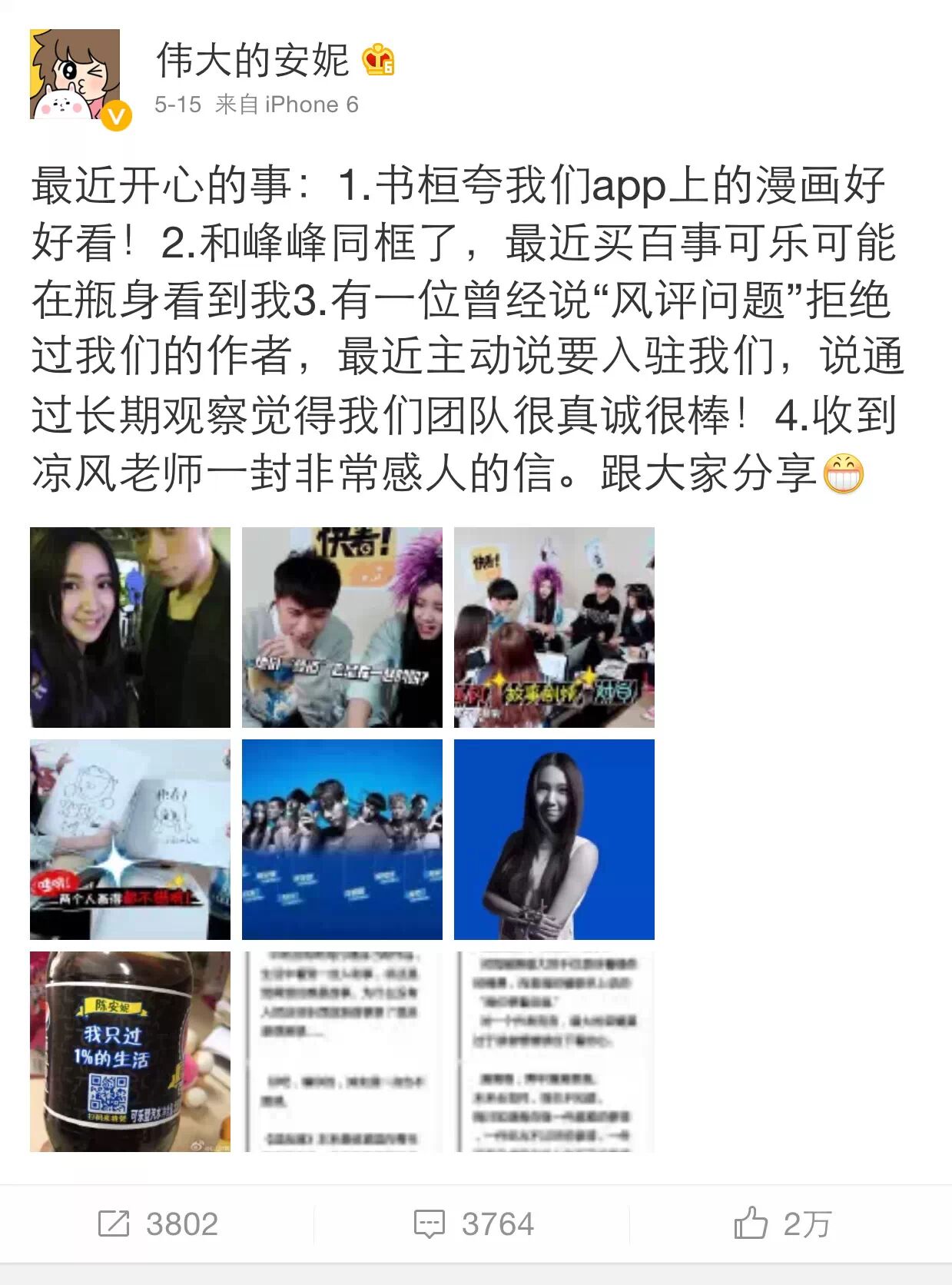Open the last letter text image

tap(554, 1051)
